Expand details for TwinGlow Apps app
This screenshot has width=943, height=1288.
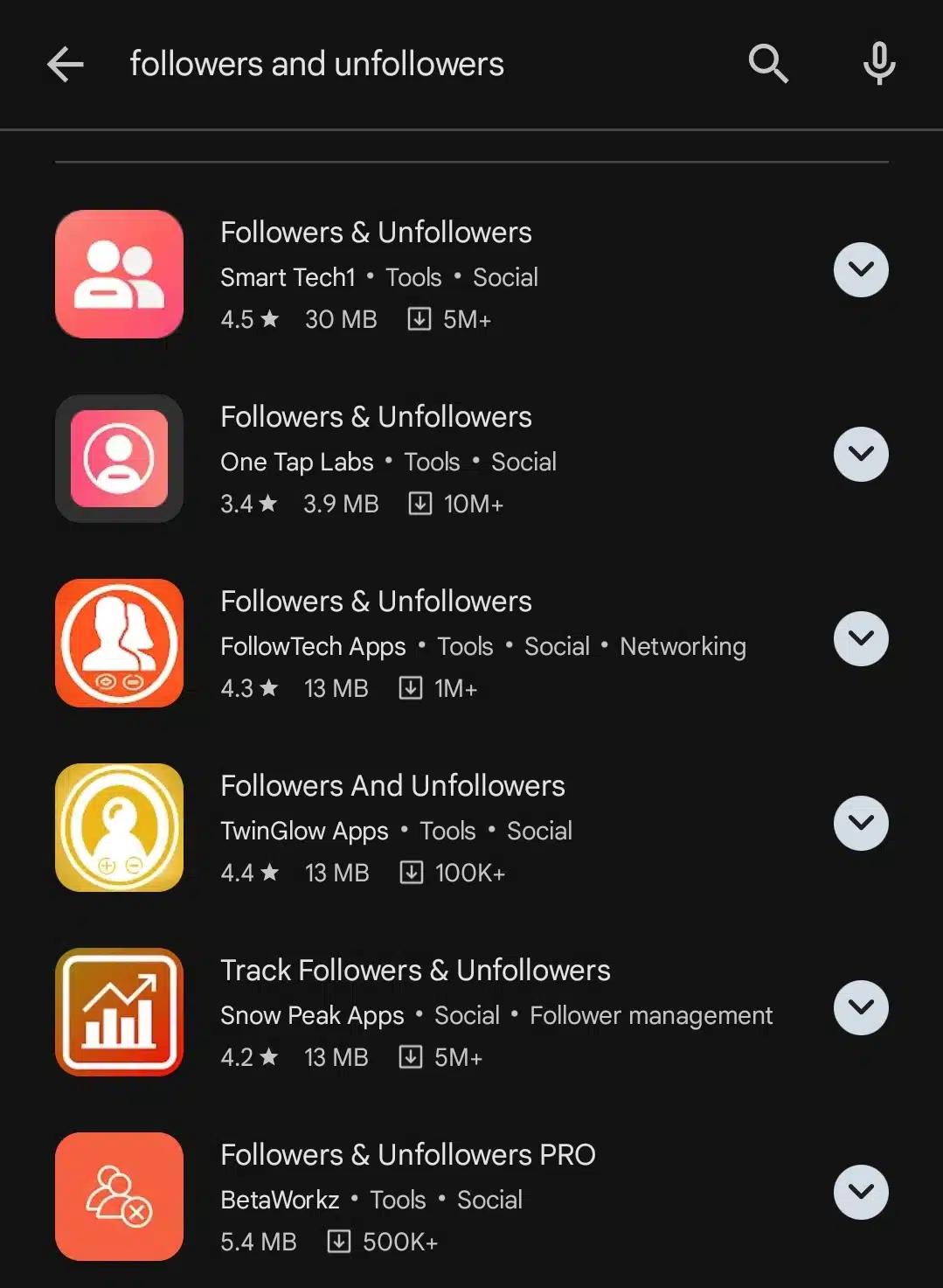[x=861, y=823]
